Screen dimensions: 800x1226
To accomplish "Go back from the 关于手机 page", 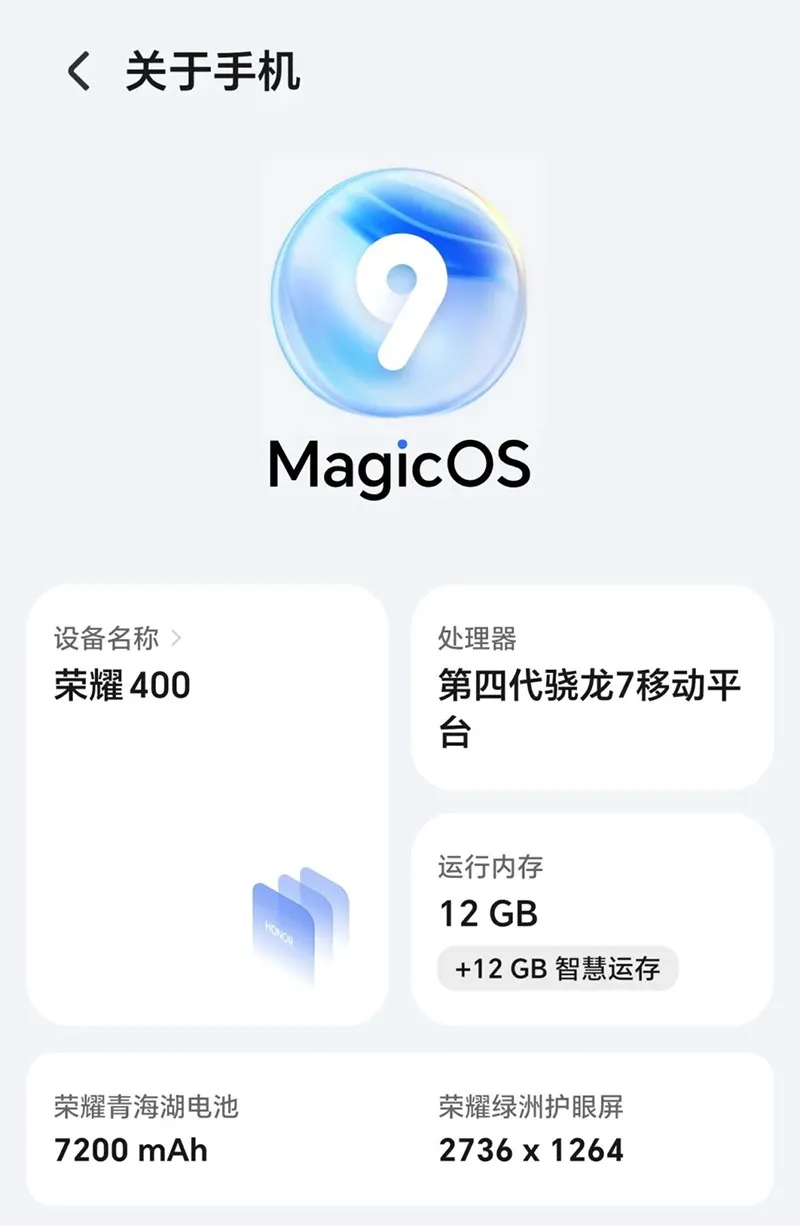I will [78, 72].
